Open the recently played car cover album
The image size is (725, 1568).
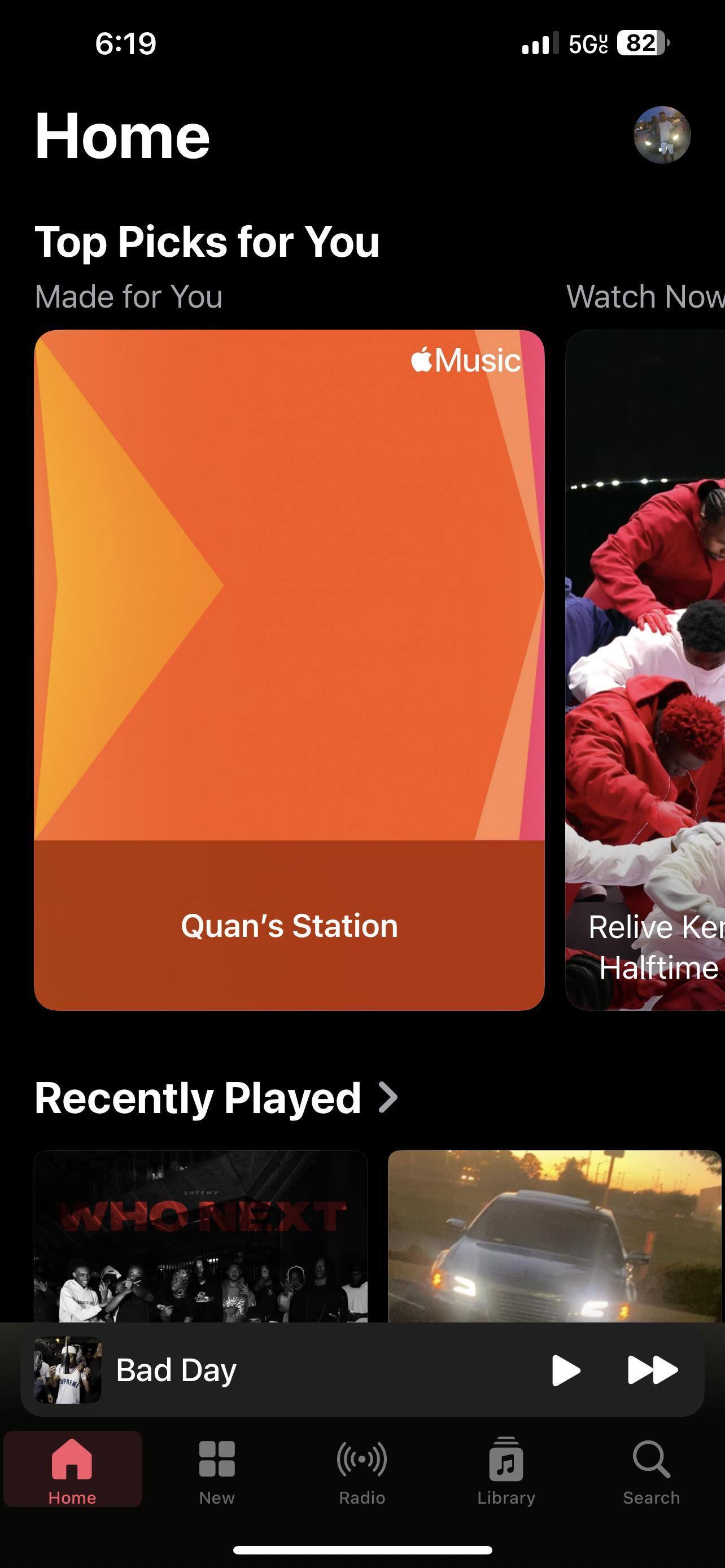click(x=554, y=1236)
